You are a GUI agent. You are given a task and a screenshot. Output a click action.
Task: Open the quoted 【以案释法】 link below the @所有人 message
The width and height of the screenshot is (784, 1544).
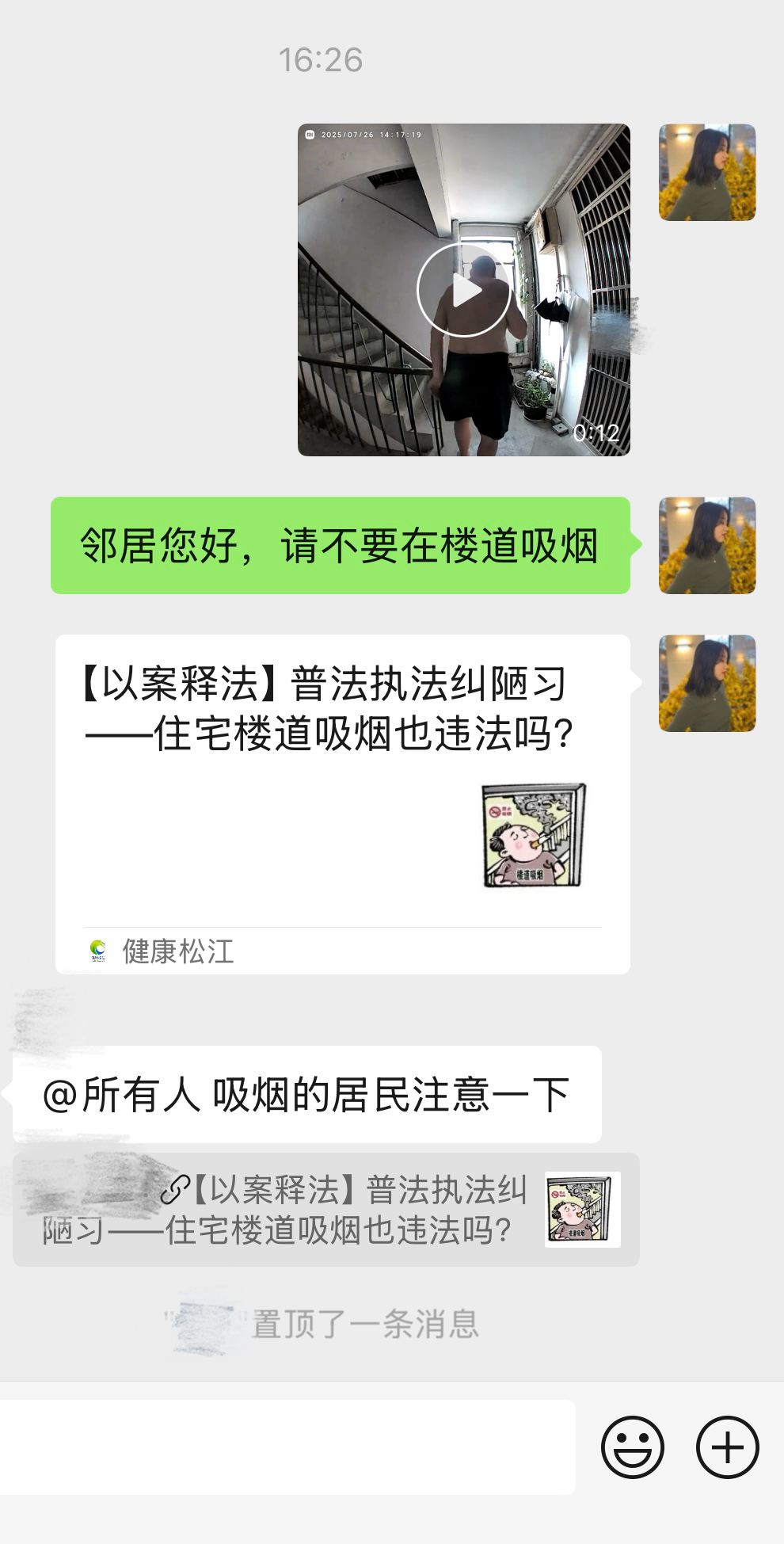coord(326,1209)
